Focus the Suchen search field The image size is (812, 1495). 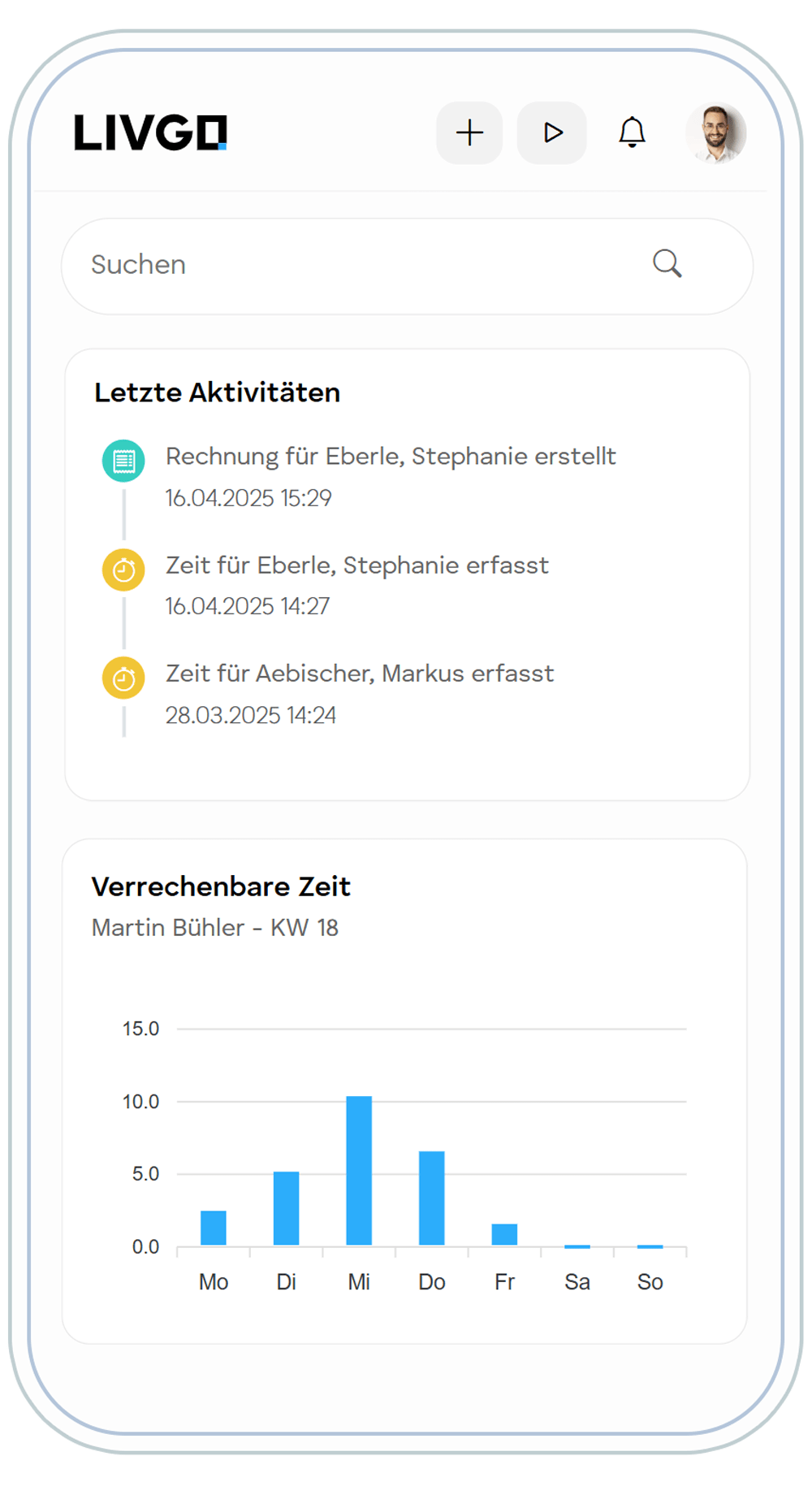357,265
